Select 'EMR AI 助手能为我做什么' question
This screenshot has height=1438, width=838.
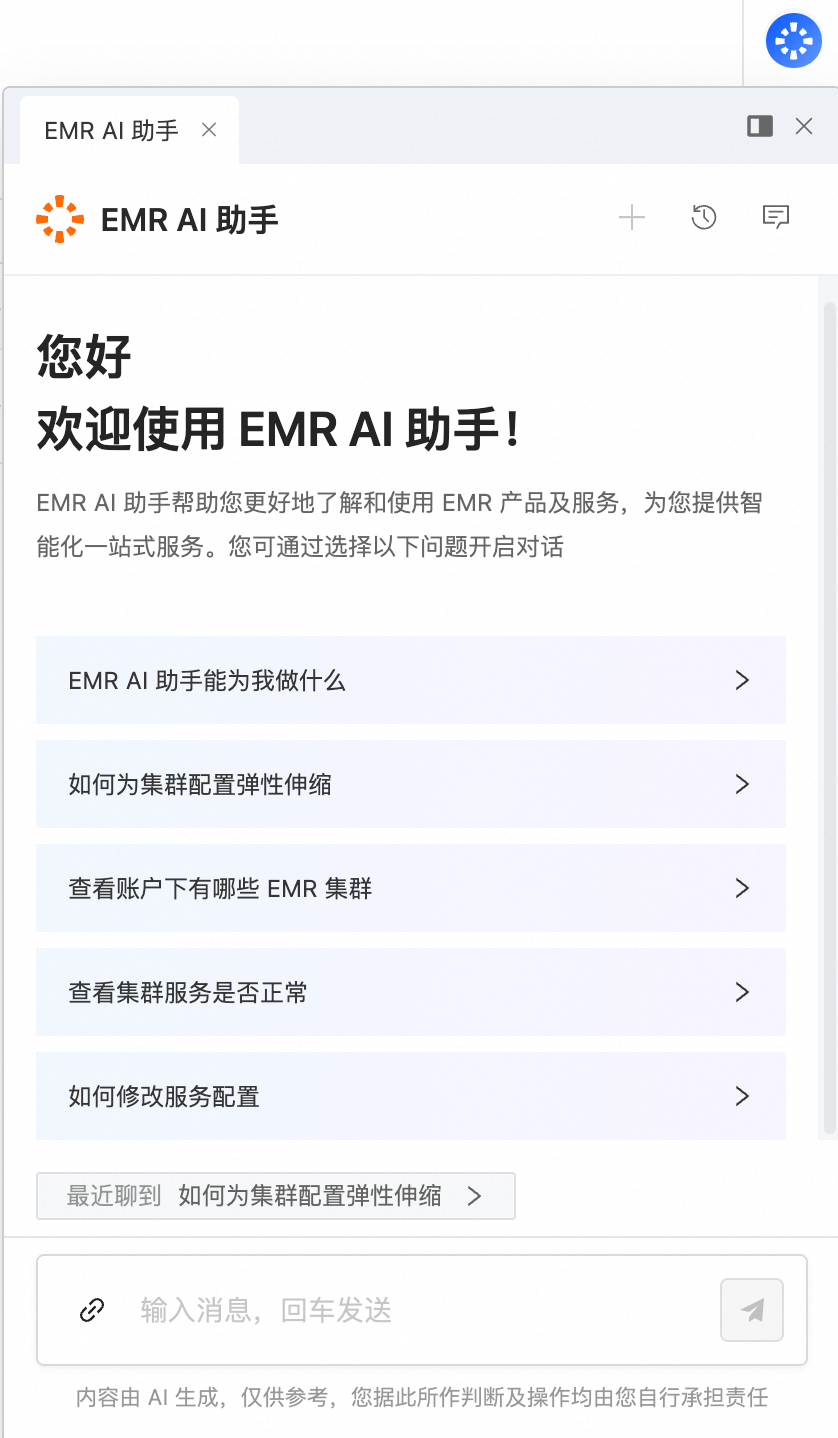[410, 680]
